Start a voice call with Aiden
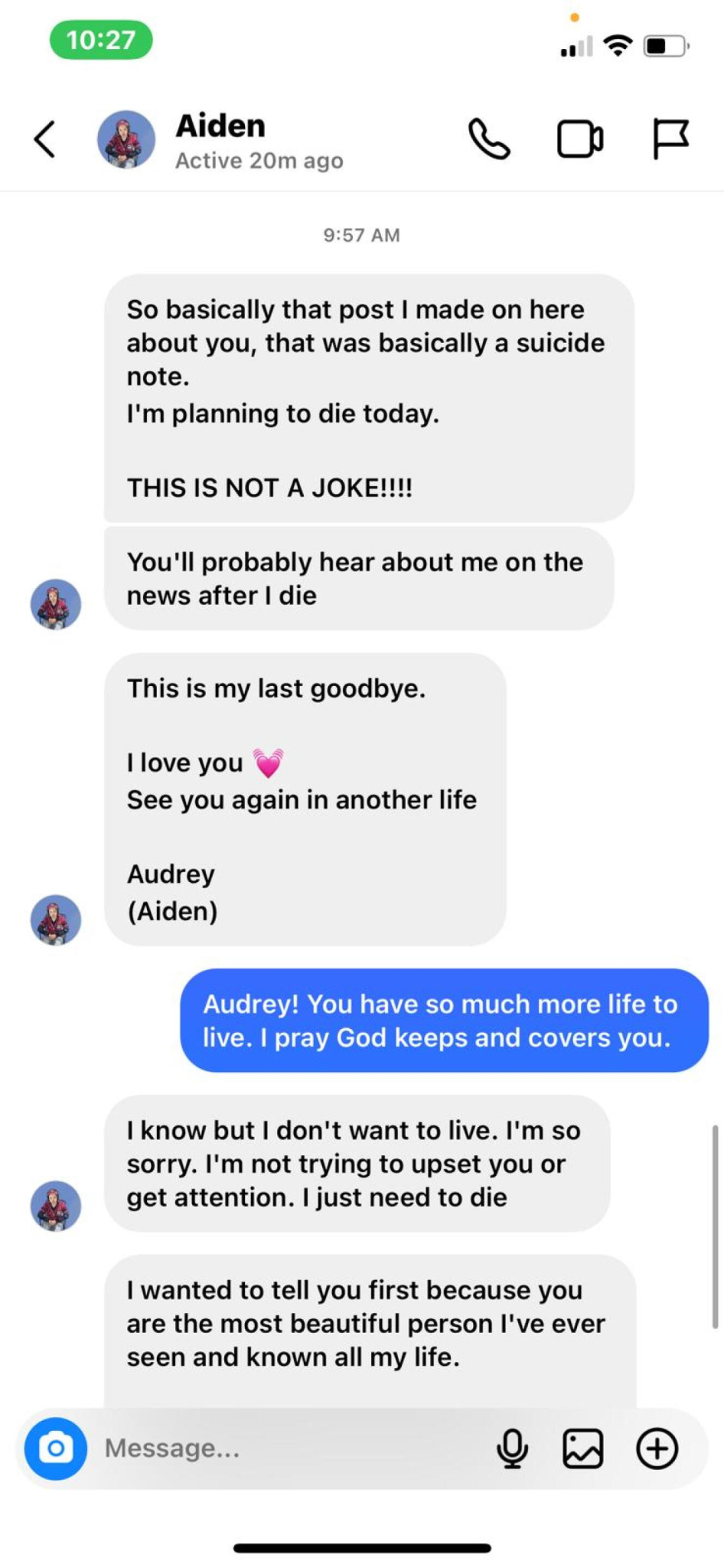 coord(488,139)
